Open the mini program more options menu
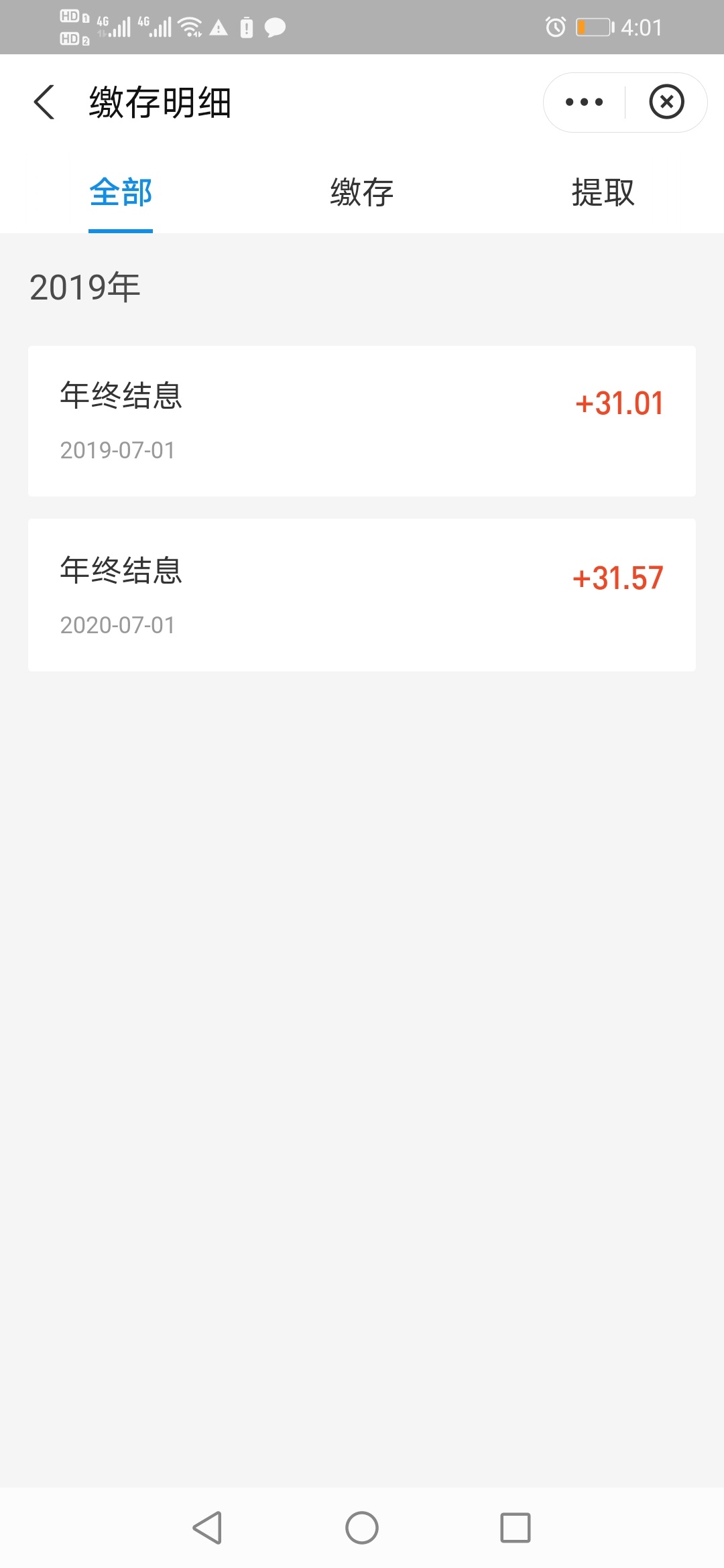 tap(584, 103)
